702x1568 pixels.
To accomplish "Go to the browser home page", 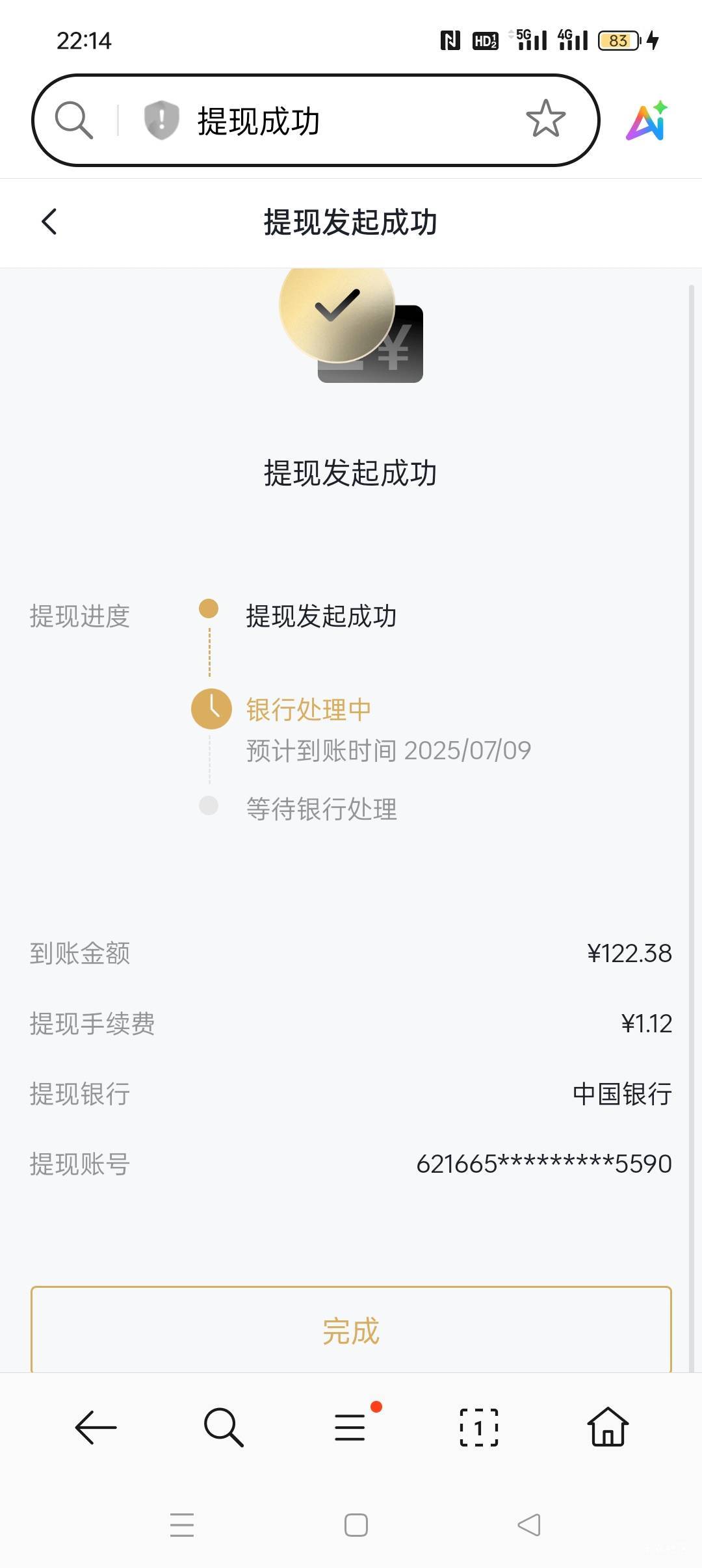I will (608, 1426).
